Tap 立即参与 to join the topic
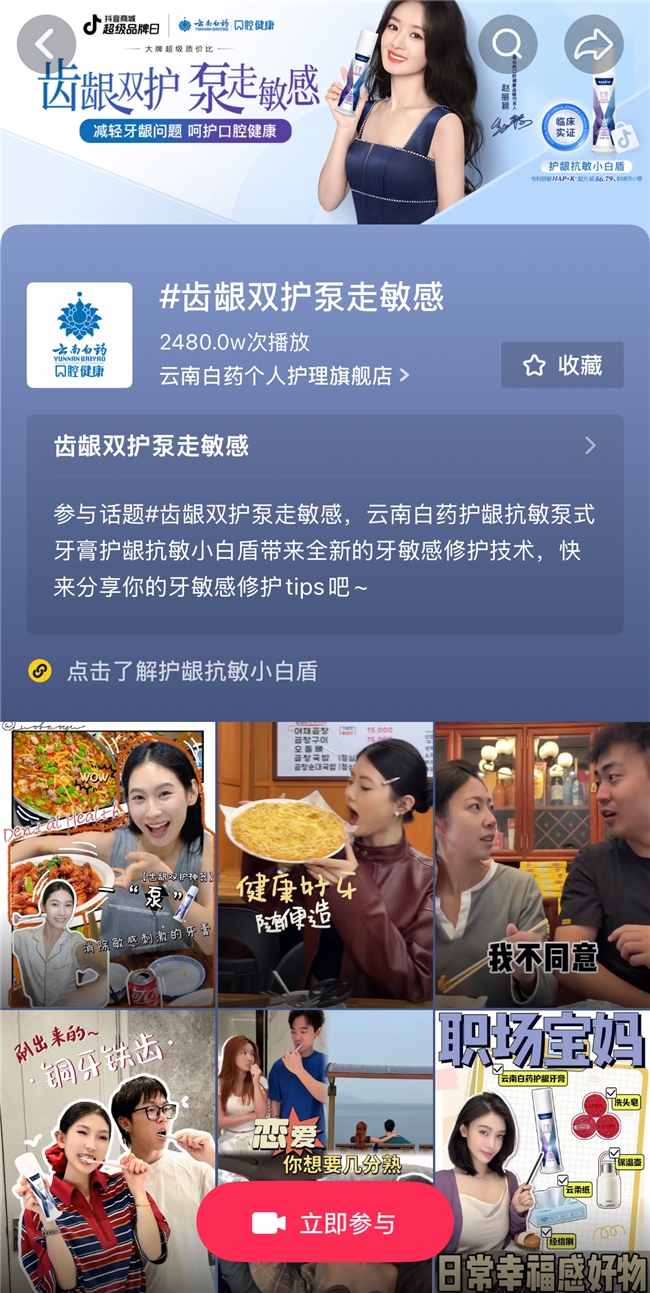The height and width of the screenshot is (1293, 650). pyautogui.click(x=325, y=1222)
